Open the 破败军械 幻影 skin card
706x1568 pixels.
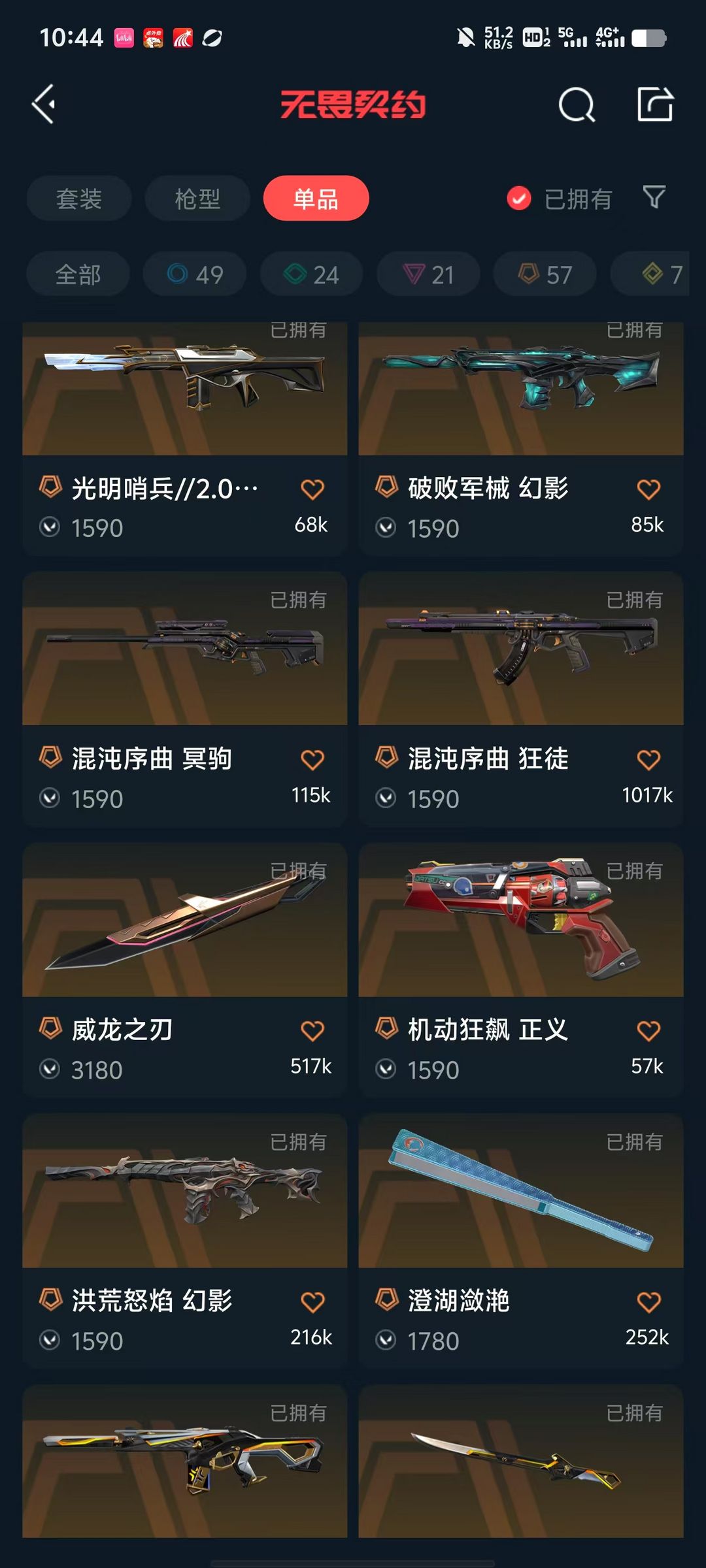point(521,438)
